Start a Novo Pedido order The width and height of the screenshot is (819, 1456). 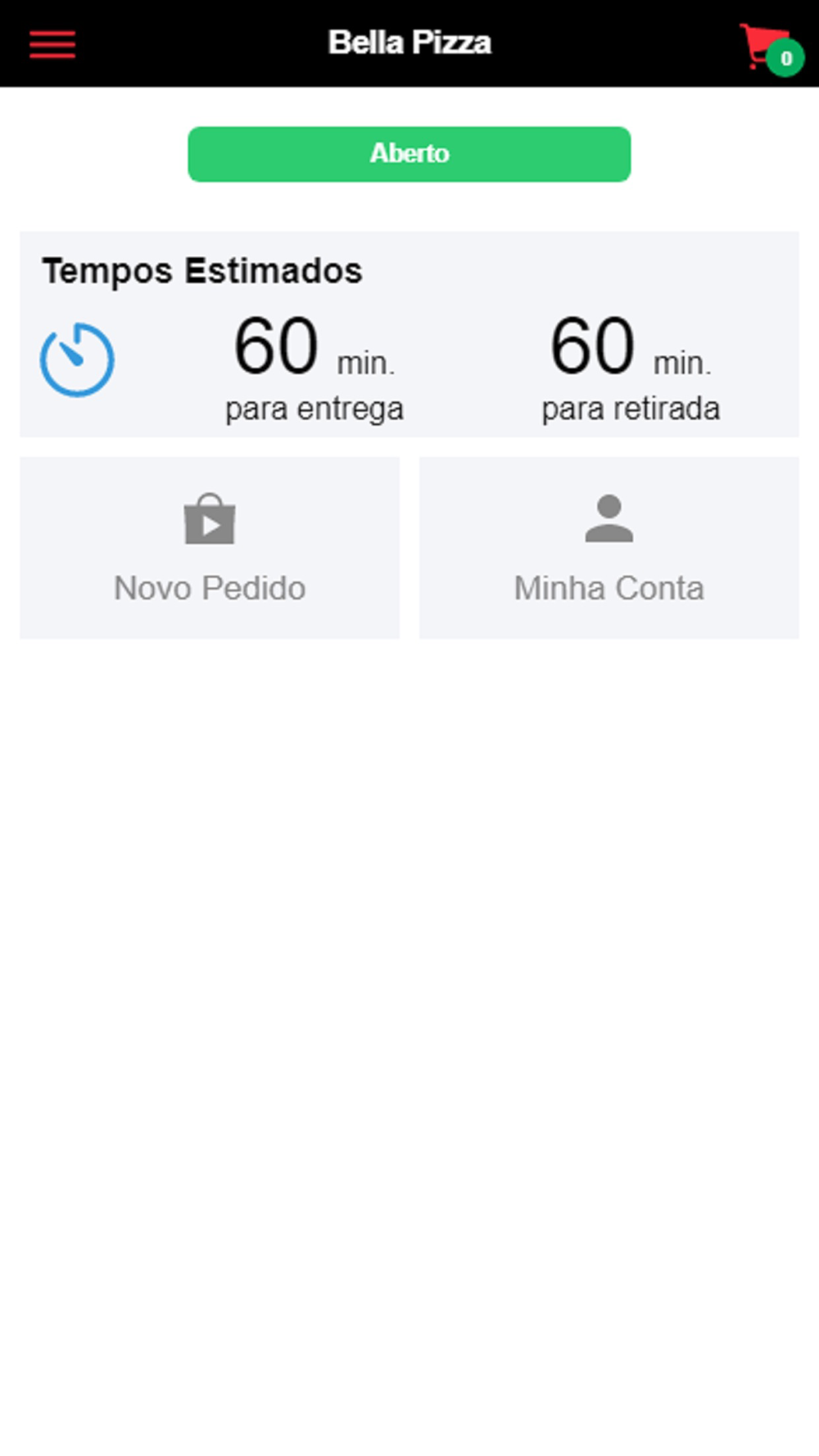click(210, 548)
